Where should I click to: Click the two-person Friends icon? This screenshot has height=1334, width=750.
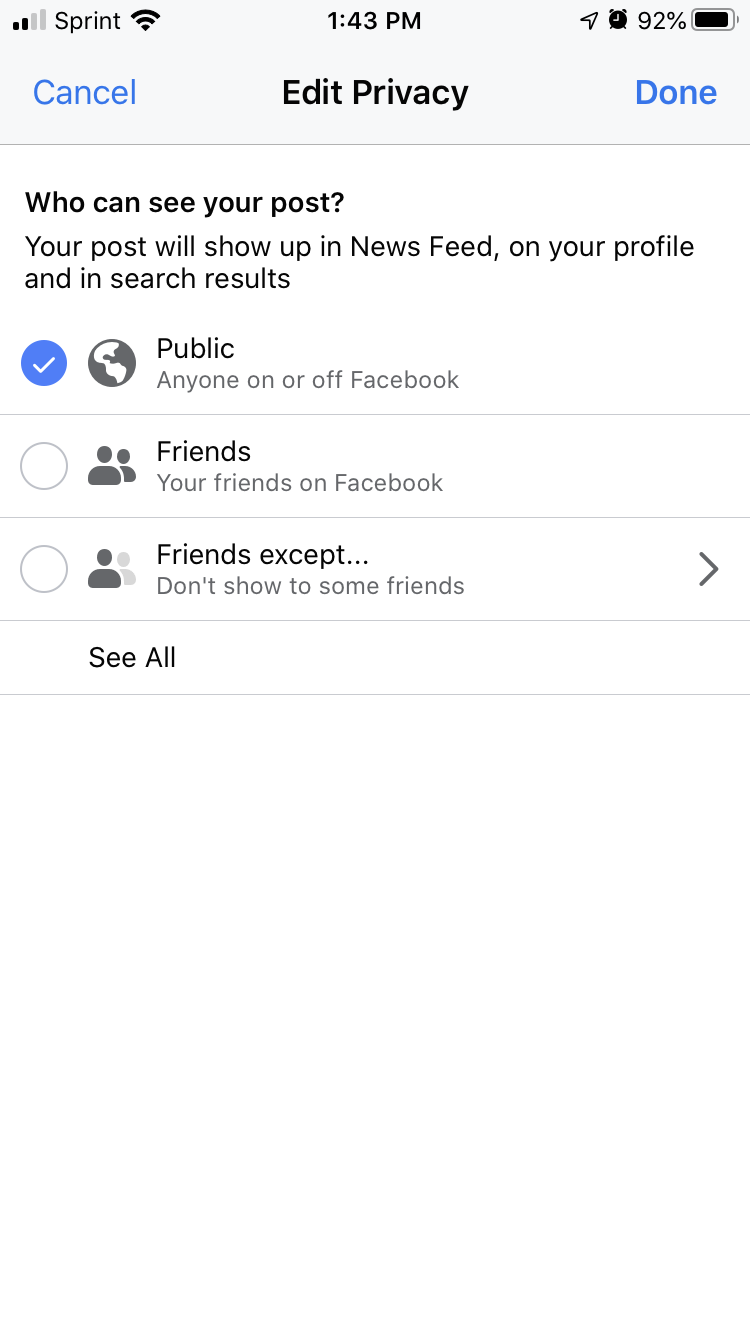111,466
